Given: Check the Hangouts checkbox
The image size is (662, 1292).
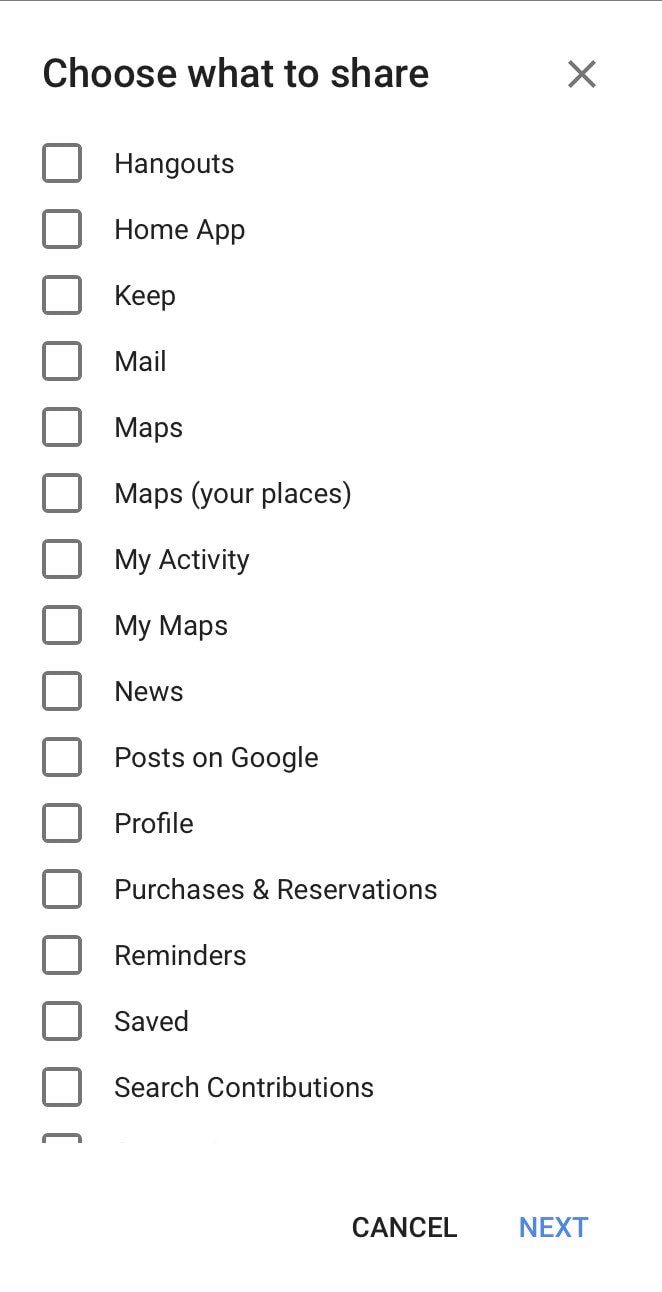Looking at the screenshot, I should pyautogui.click(x=62, y=164).
